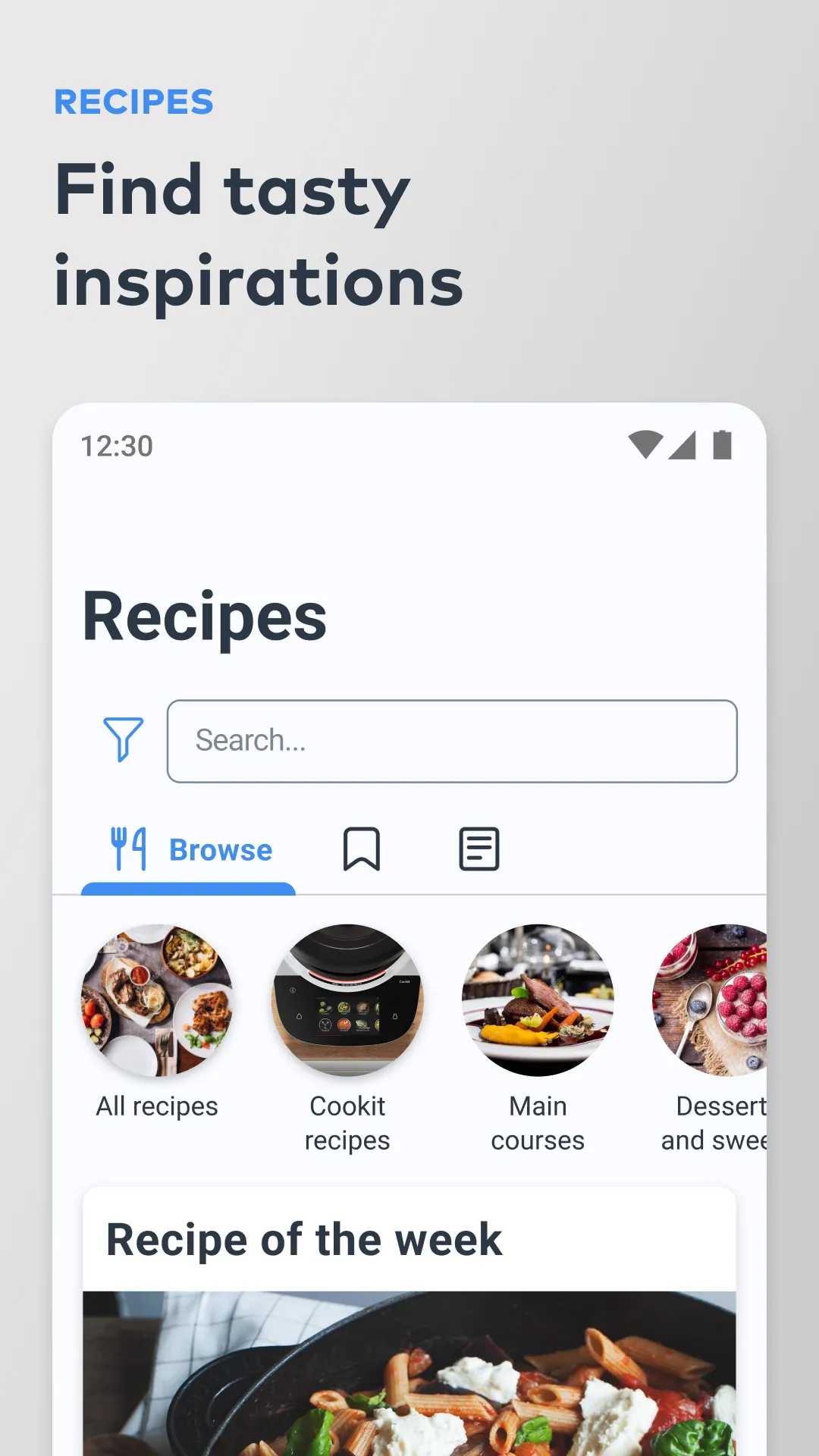Click the cellular signal icon
This screenshot has width=819, height=1456.
(683, 445)
